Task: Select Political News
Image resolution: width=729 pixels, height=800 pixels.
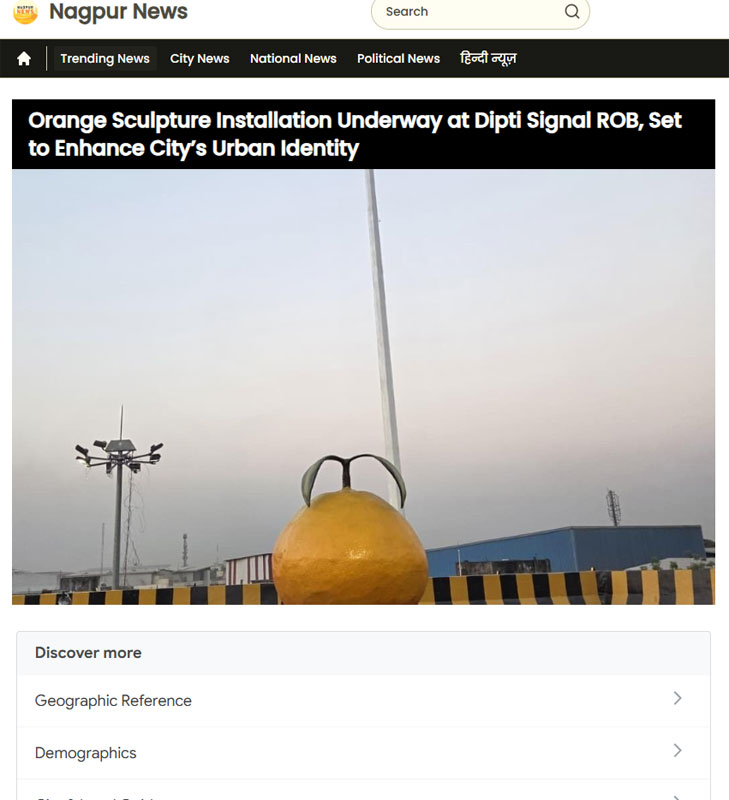Action: pos(398,59)
